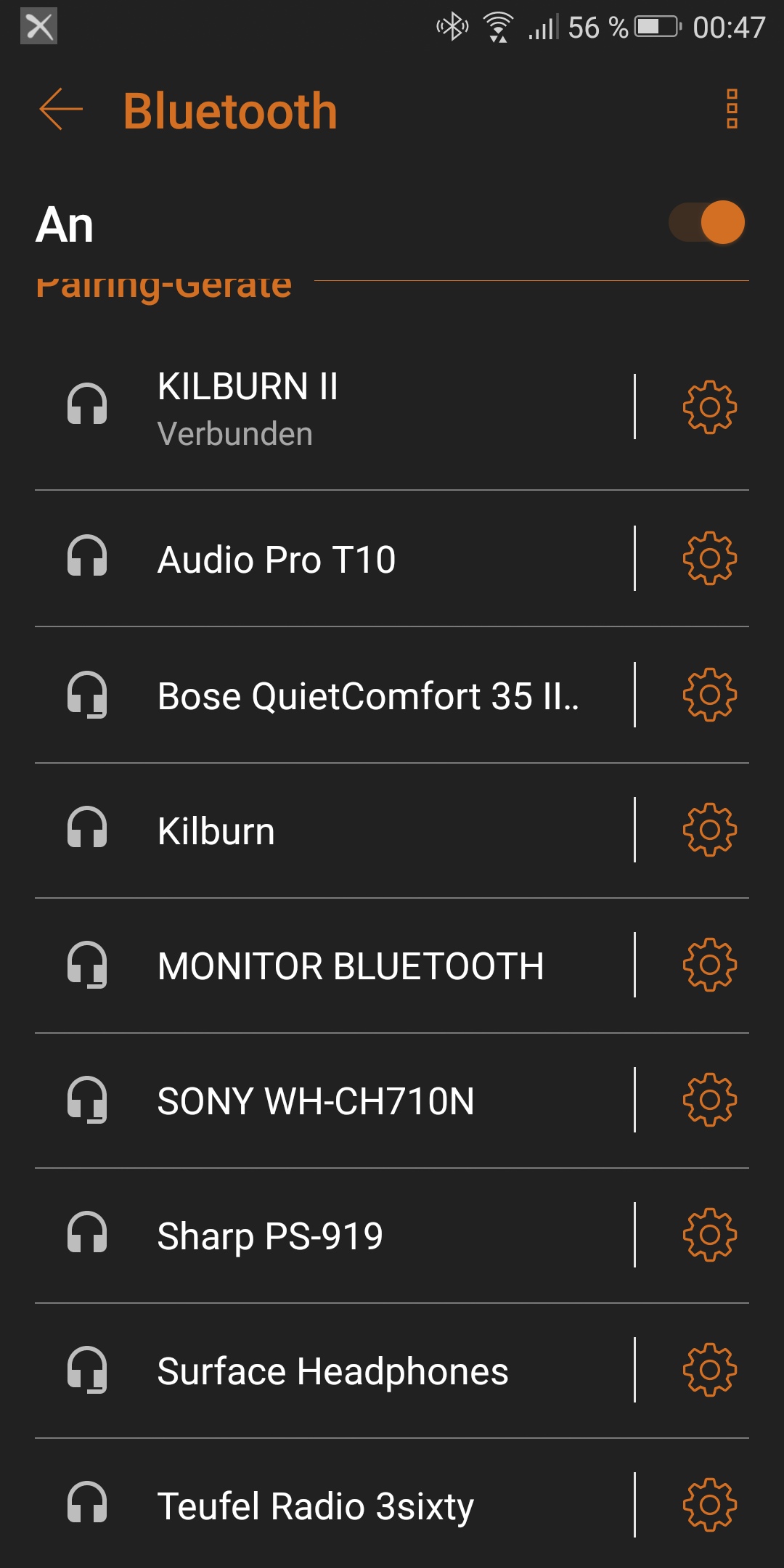Viewport: 784px width, 1568px height.
Task: Select the connected KILBURN II device
Action: [x=327, y=408]
